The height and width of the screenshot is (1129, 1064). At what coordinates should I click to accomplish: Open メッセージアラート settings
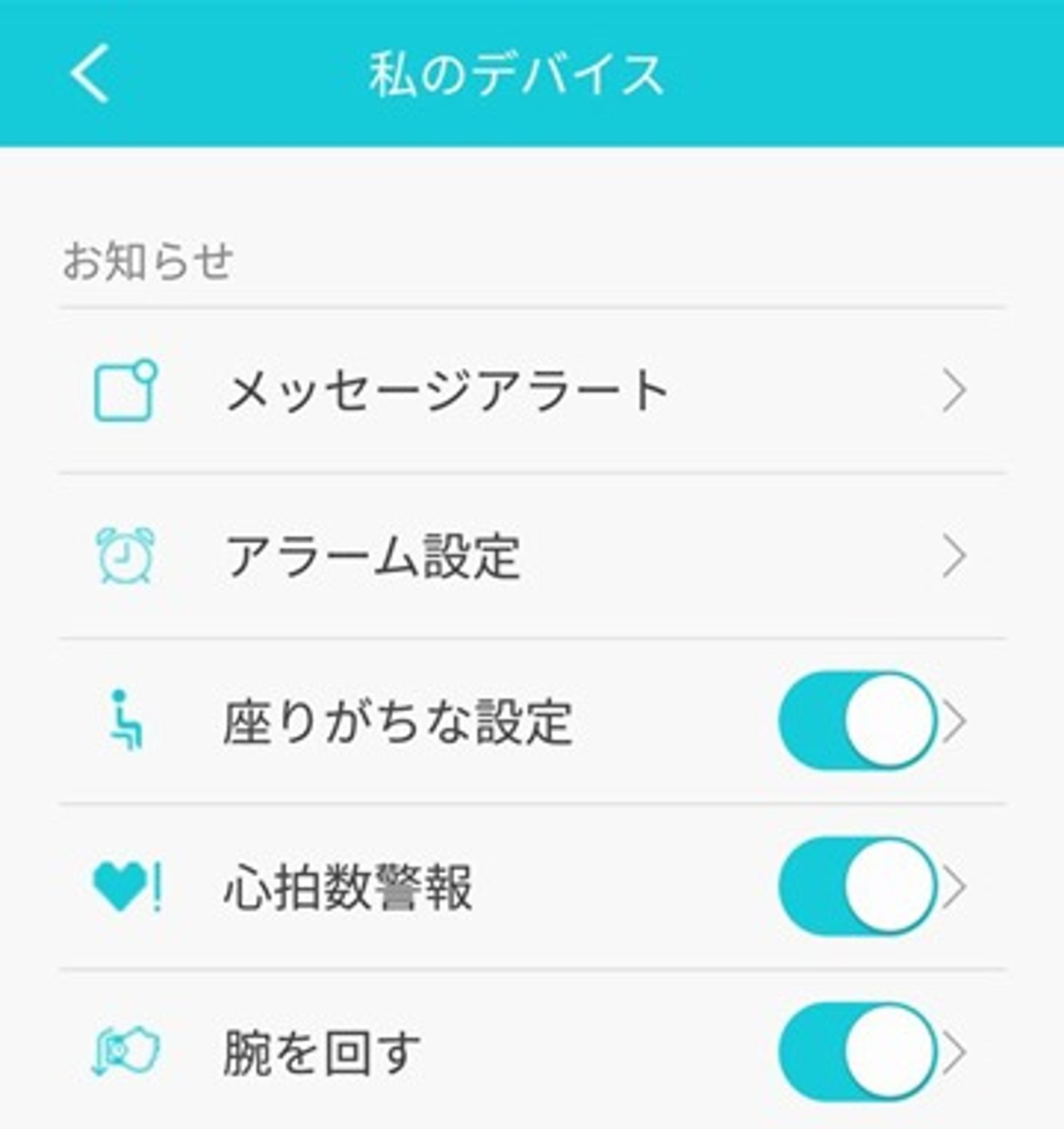(447, 391)
